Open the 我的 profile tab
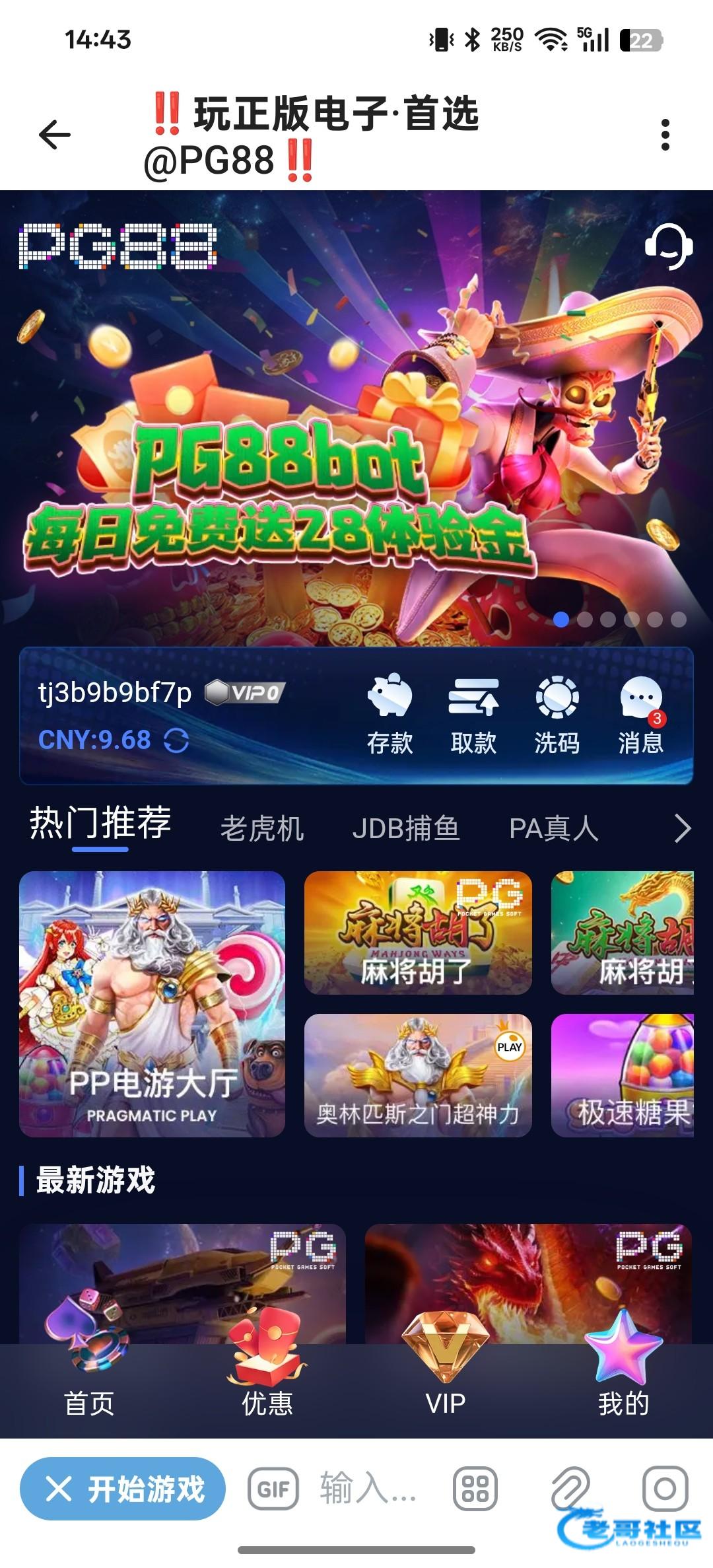 [x=623, y=1380]
